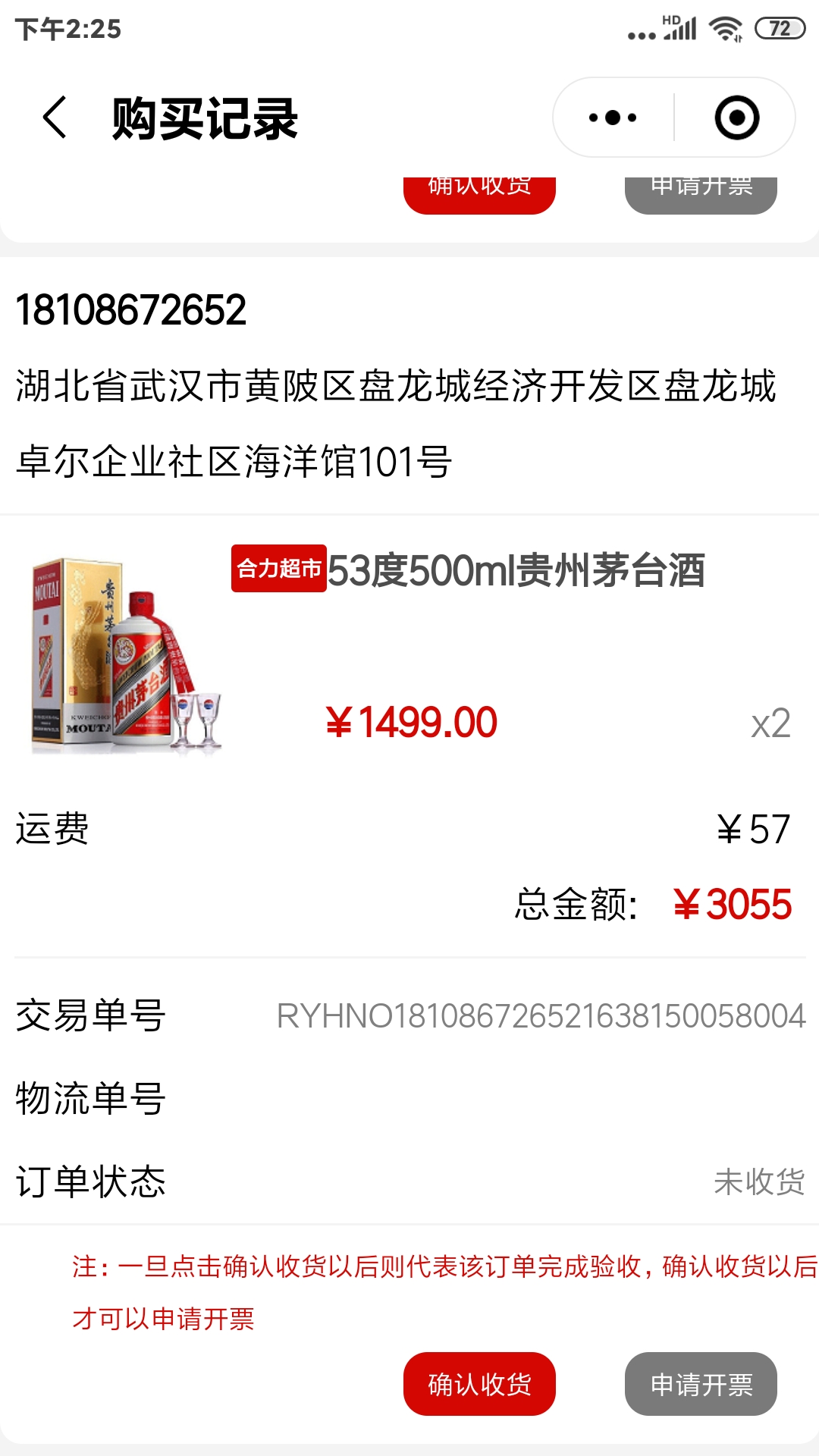Viewport: 819px width, 1456px height.
Task: Close the mini program with the circle icon
Action: point(736,118)
